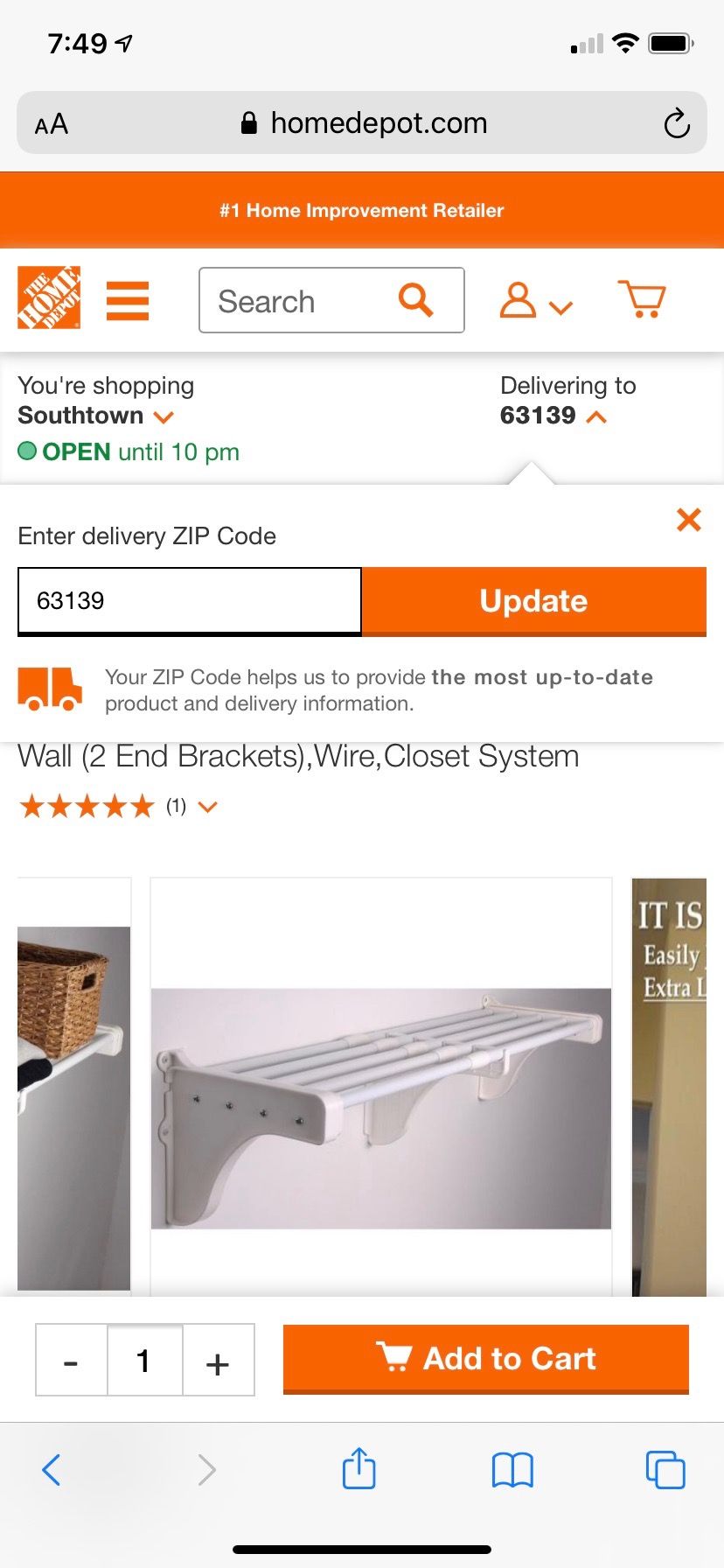This screenshot has width=724, height=1568.
Task: Reload the page in Safari
Action: (676, 123)
